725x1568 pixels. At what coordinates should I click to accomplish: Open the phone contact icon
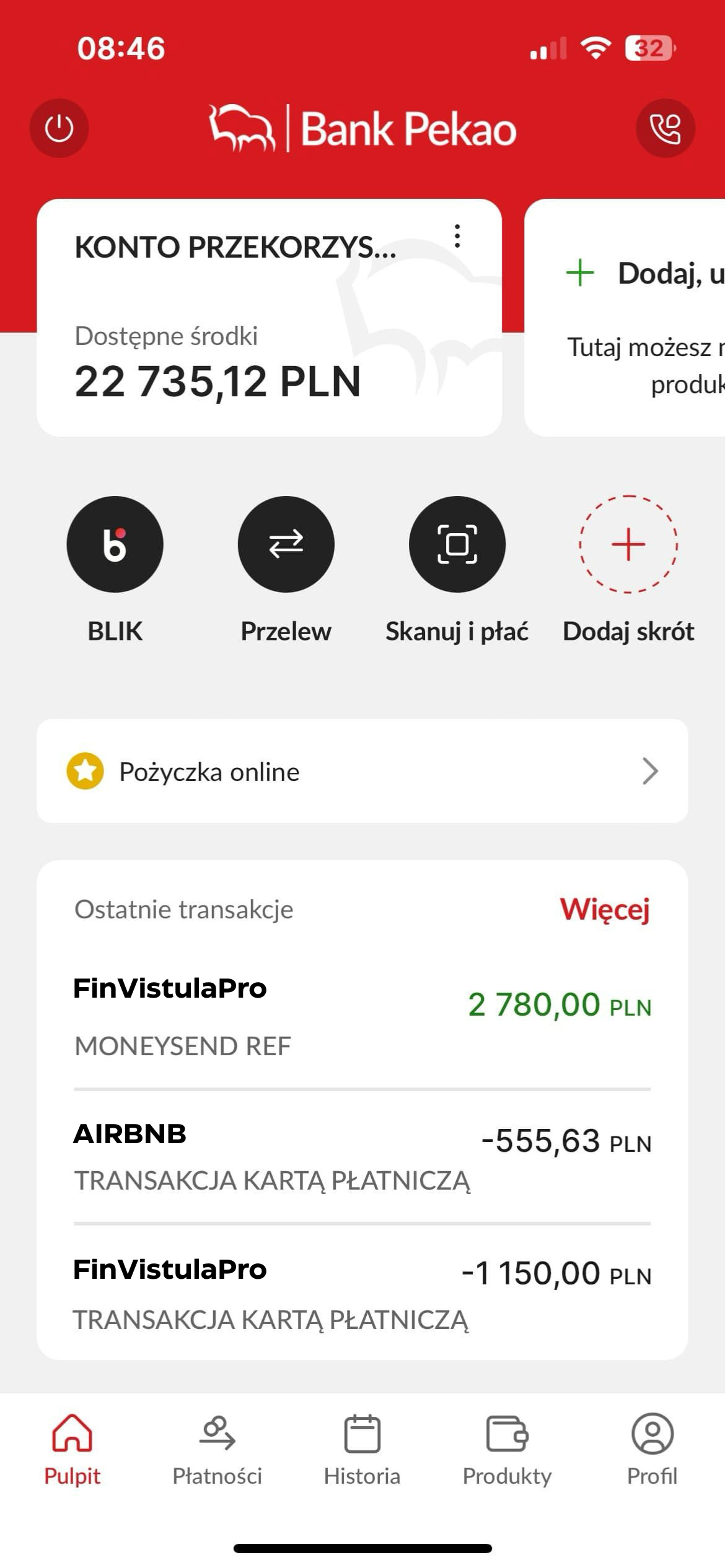(665, 128)
